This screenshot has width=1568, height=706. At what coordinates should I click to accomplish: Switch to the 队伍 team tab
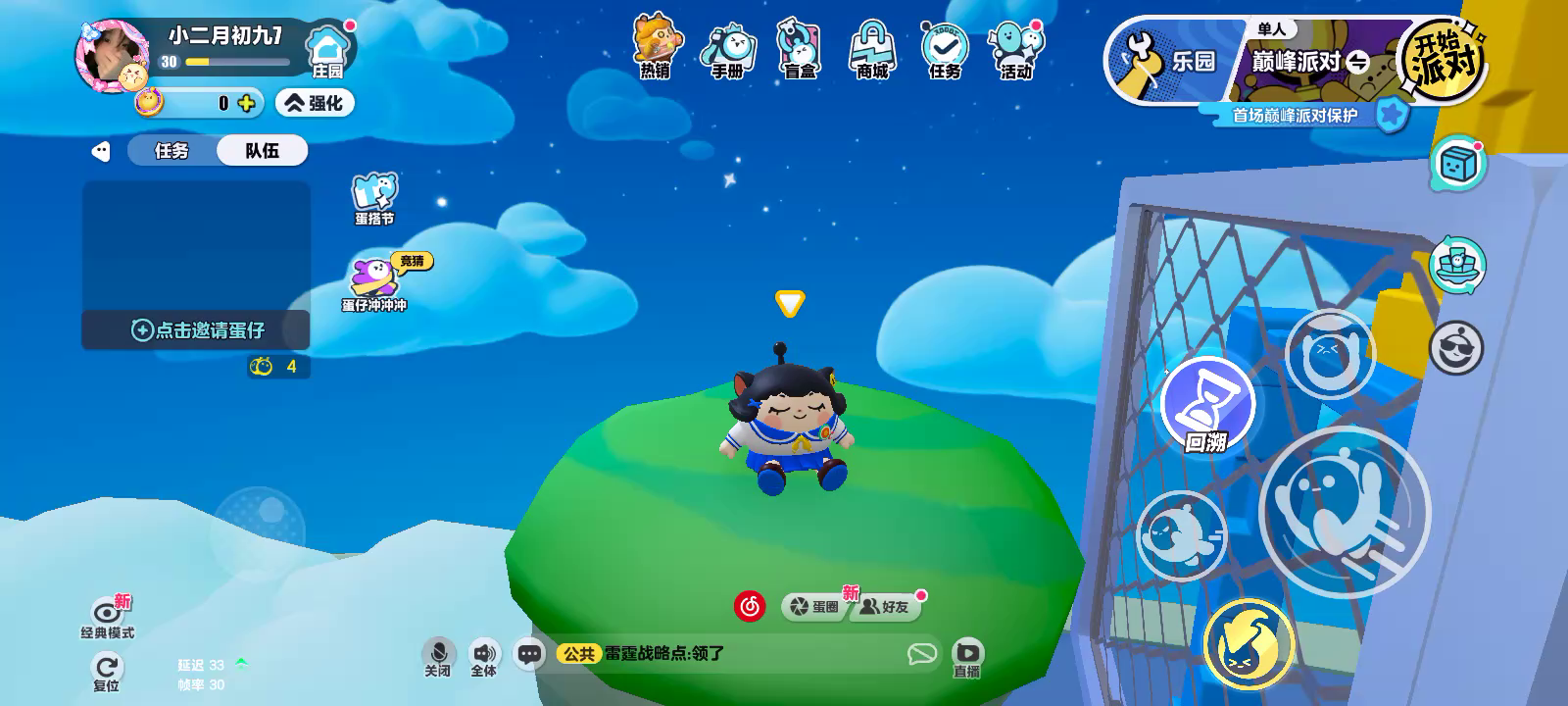(262, 150)
